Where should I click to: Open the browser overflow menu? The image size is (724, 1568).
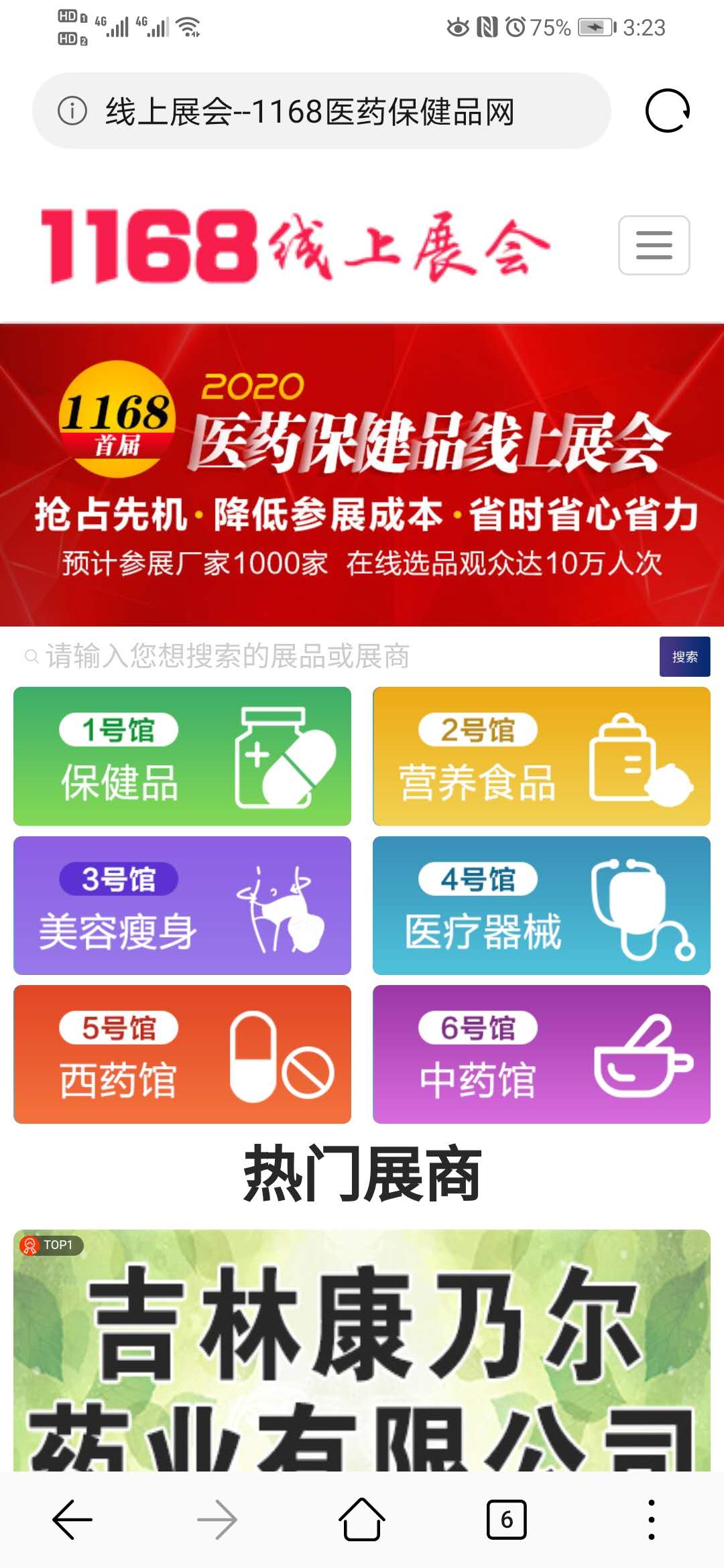pyautogui.click(x=651, y=1519)
